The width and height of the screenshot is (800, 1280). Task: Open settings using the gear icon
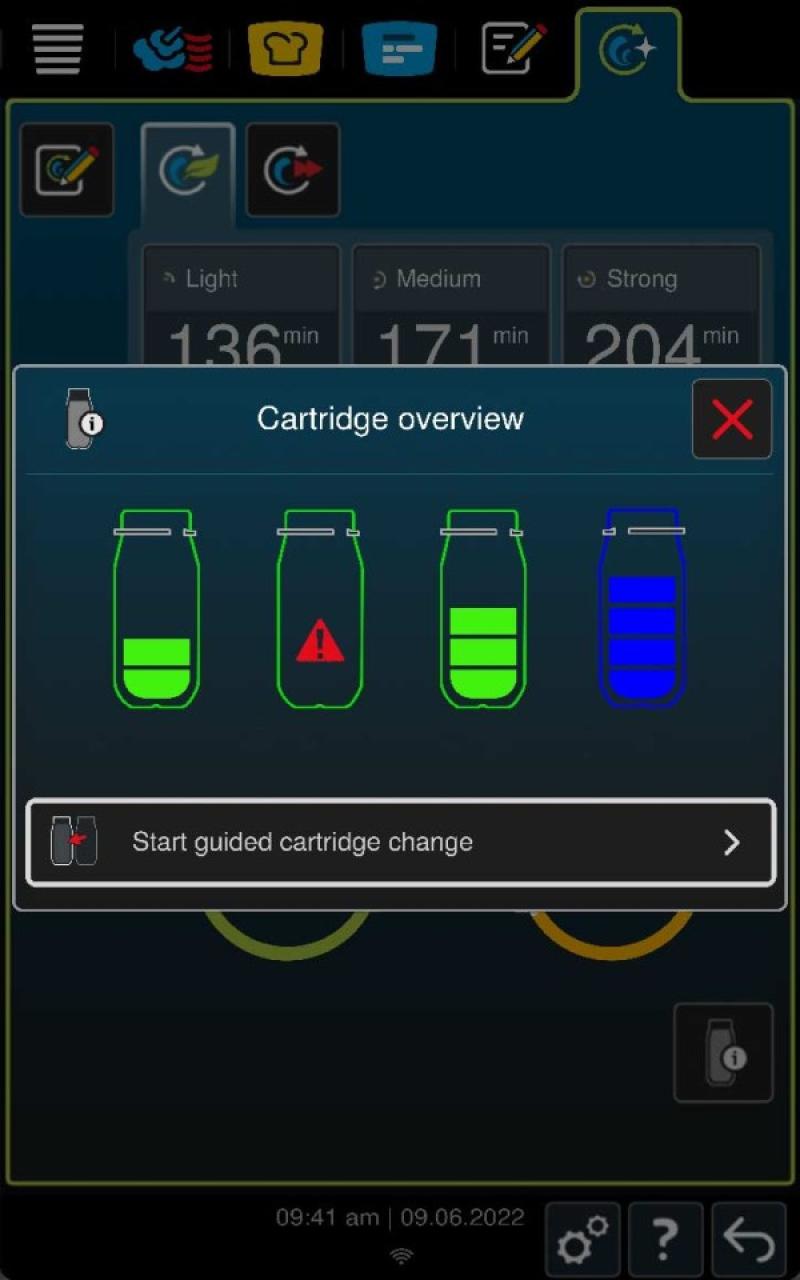(583, 1238)
